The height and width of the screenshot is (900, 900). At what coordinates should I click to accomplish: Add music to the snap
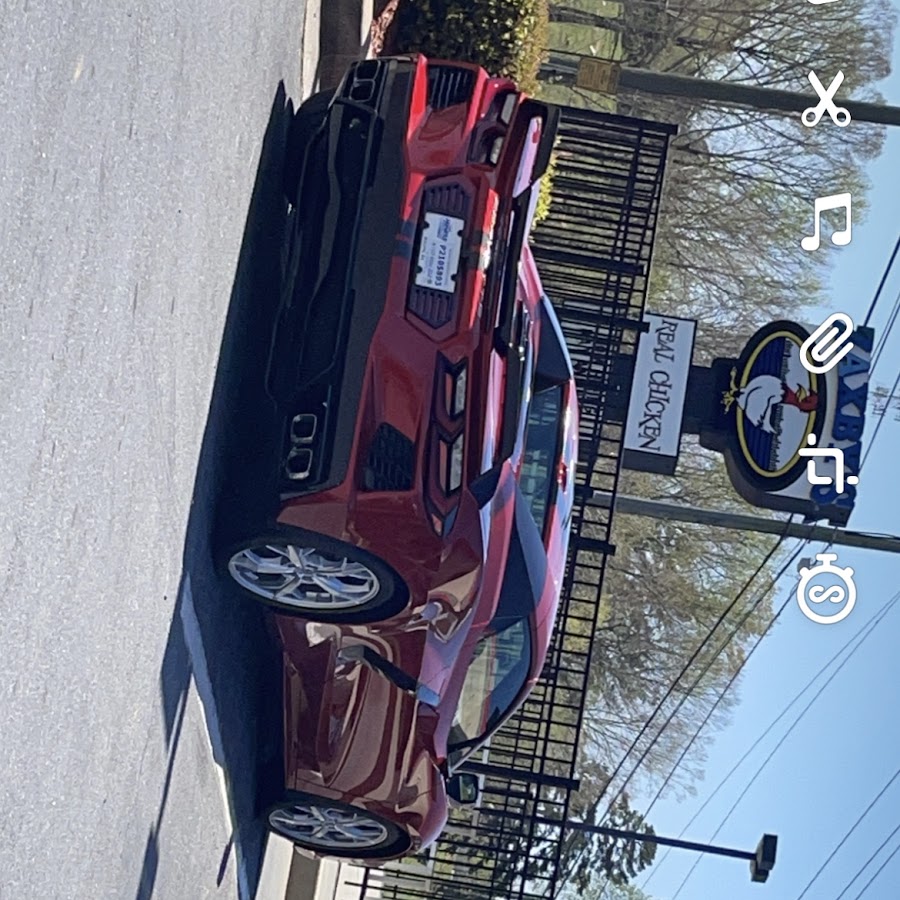click(826, 221)
